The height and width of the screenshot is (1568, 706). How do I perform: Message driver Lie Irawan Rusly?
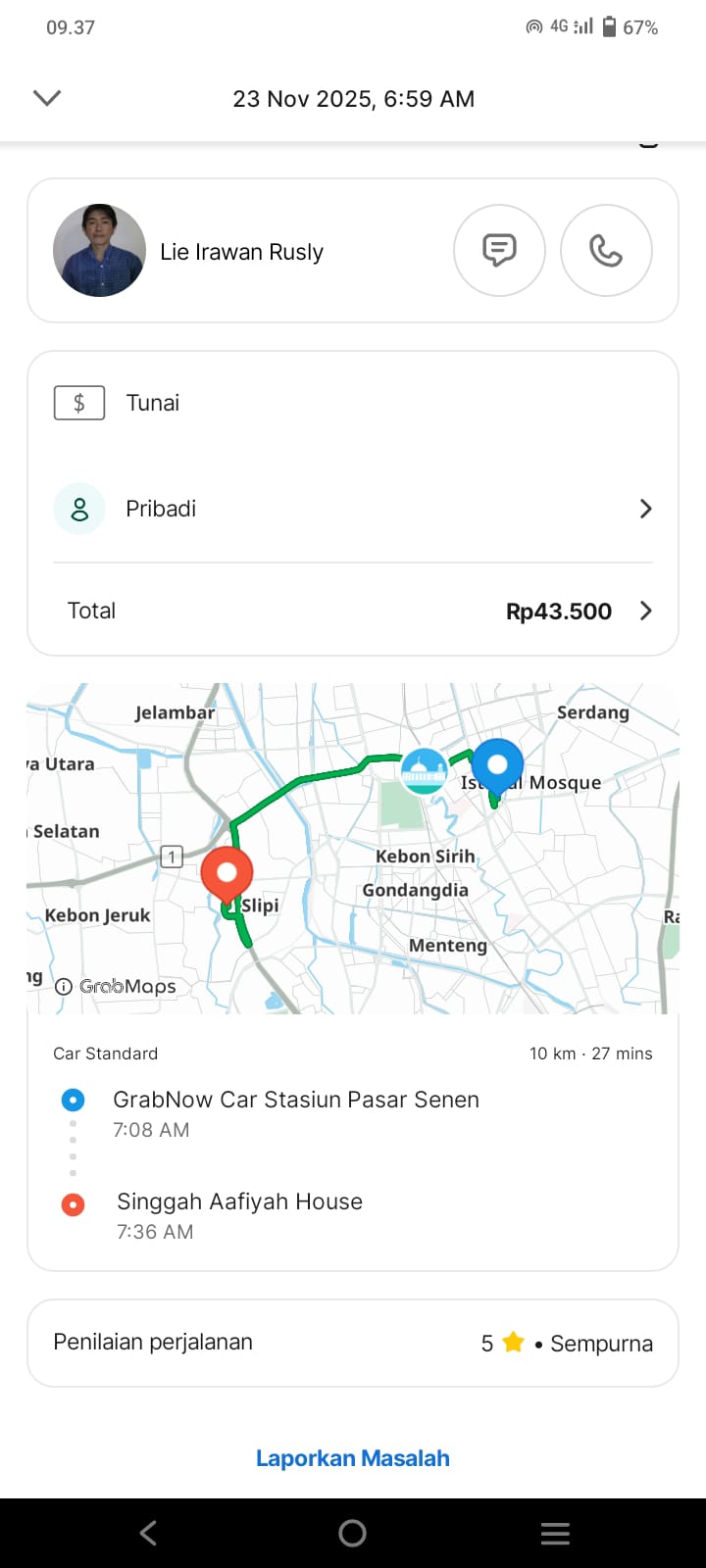point(499,251)
